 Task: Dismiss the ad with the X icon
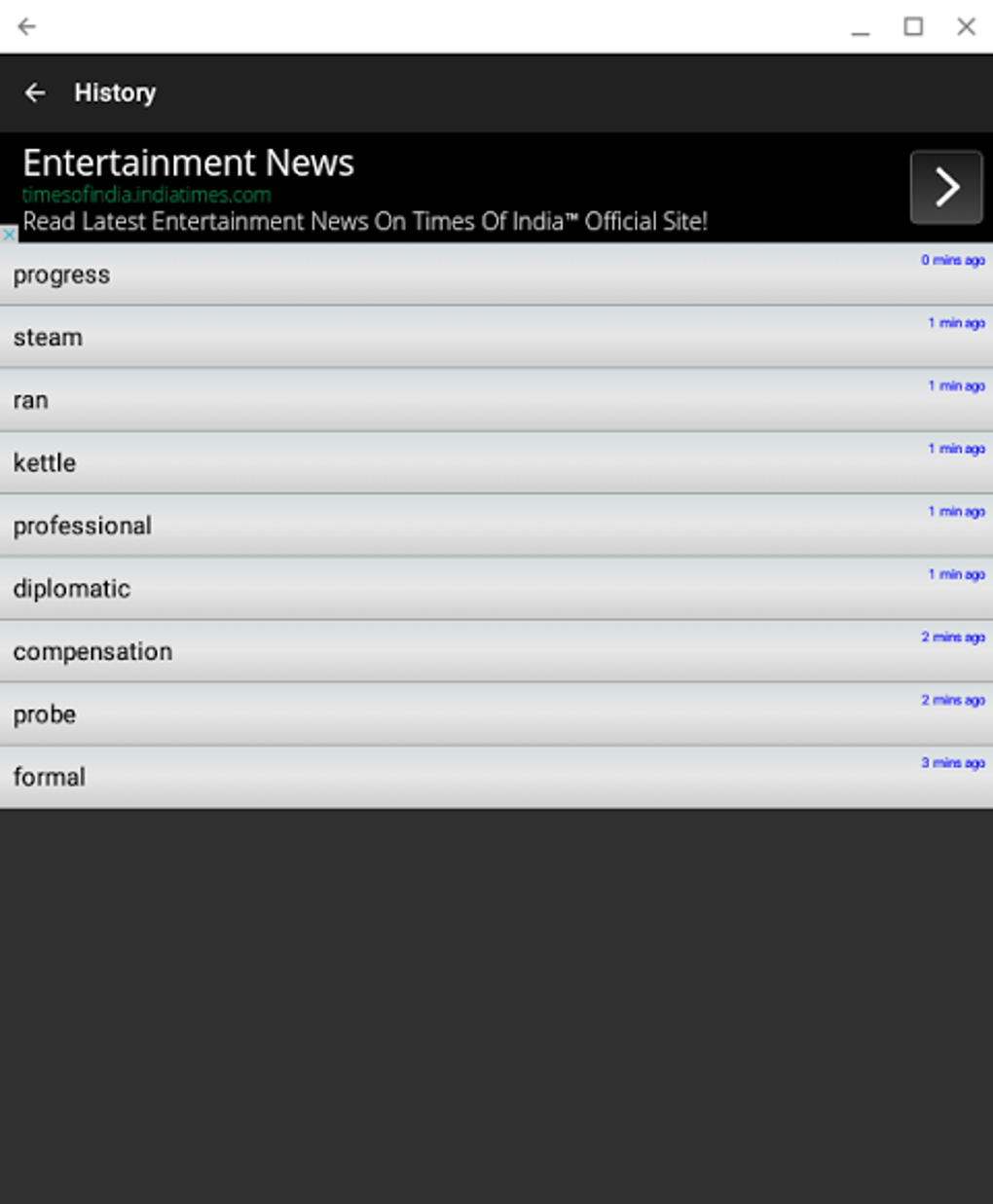click(9, 235)
